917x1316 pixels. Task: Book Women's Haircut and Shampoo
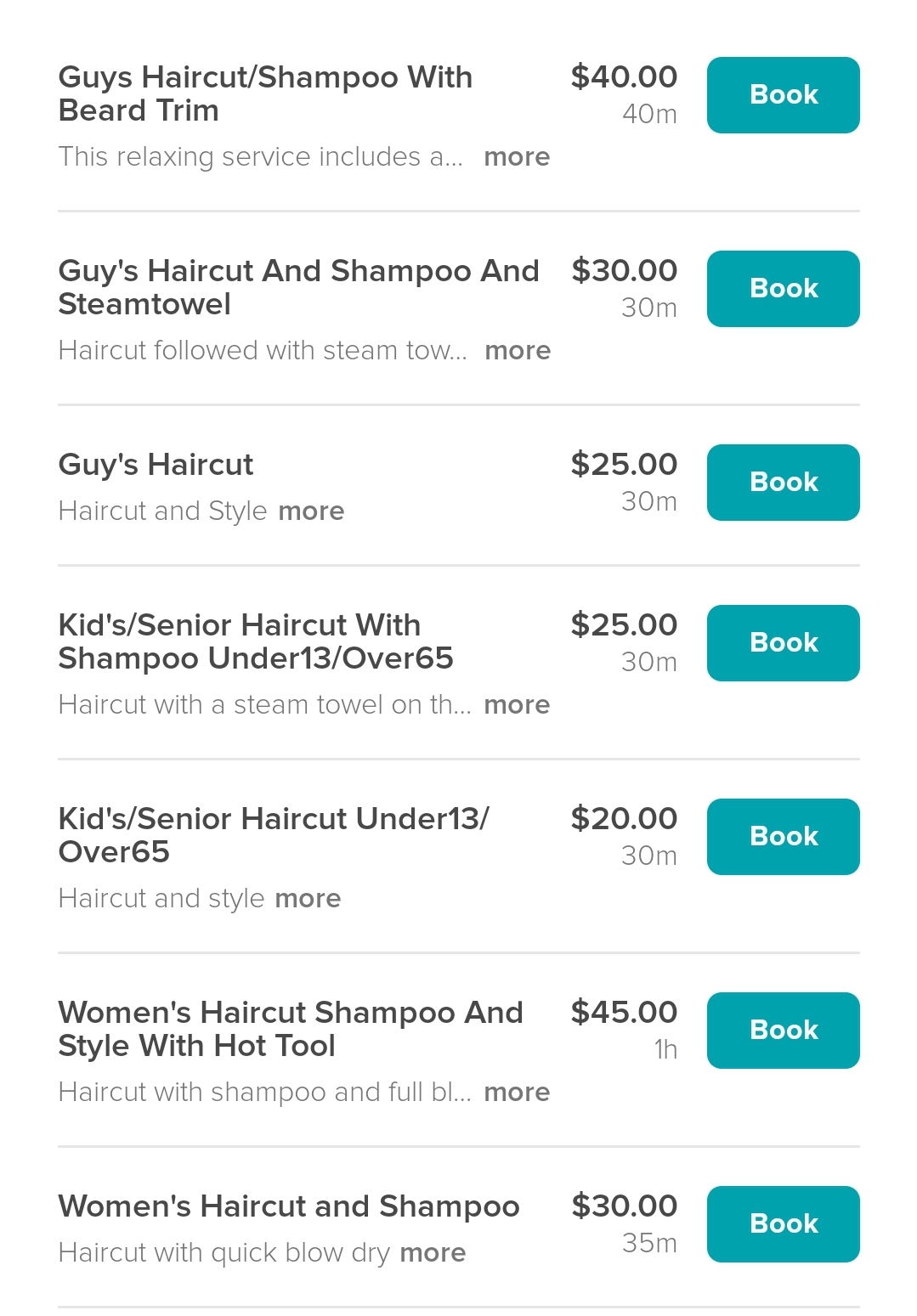click(783, 1224)
